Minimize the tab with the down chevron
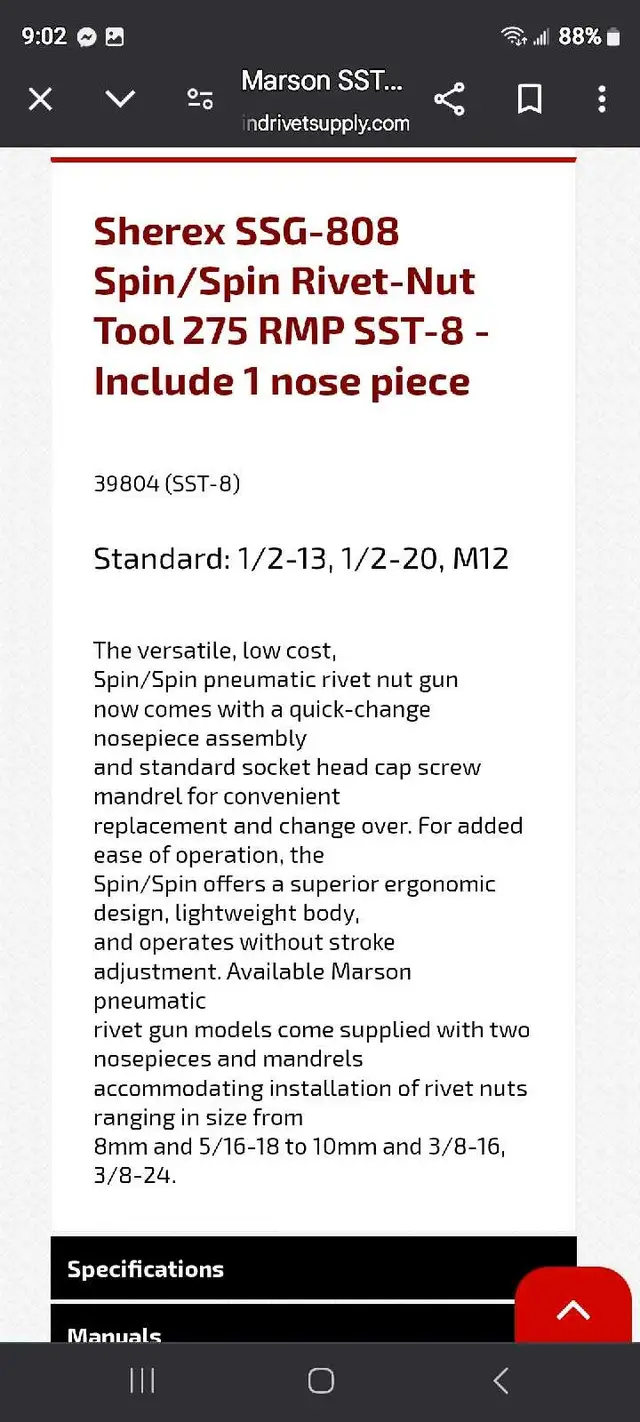The height and width of the screenshot is (1422, 640). (120, 99)
